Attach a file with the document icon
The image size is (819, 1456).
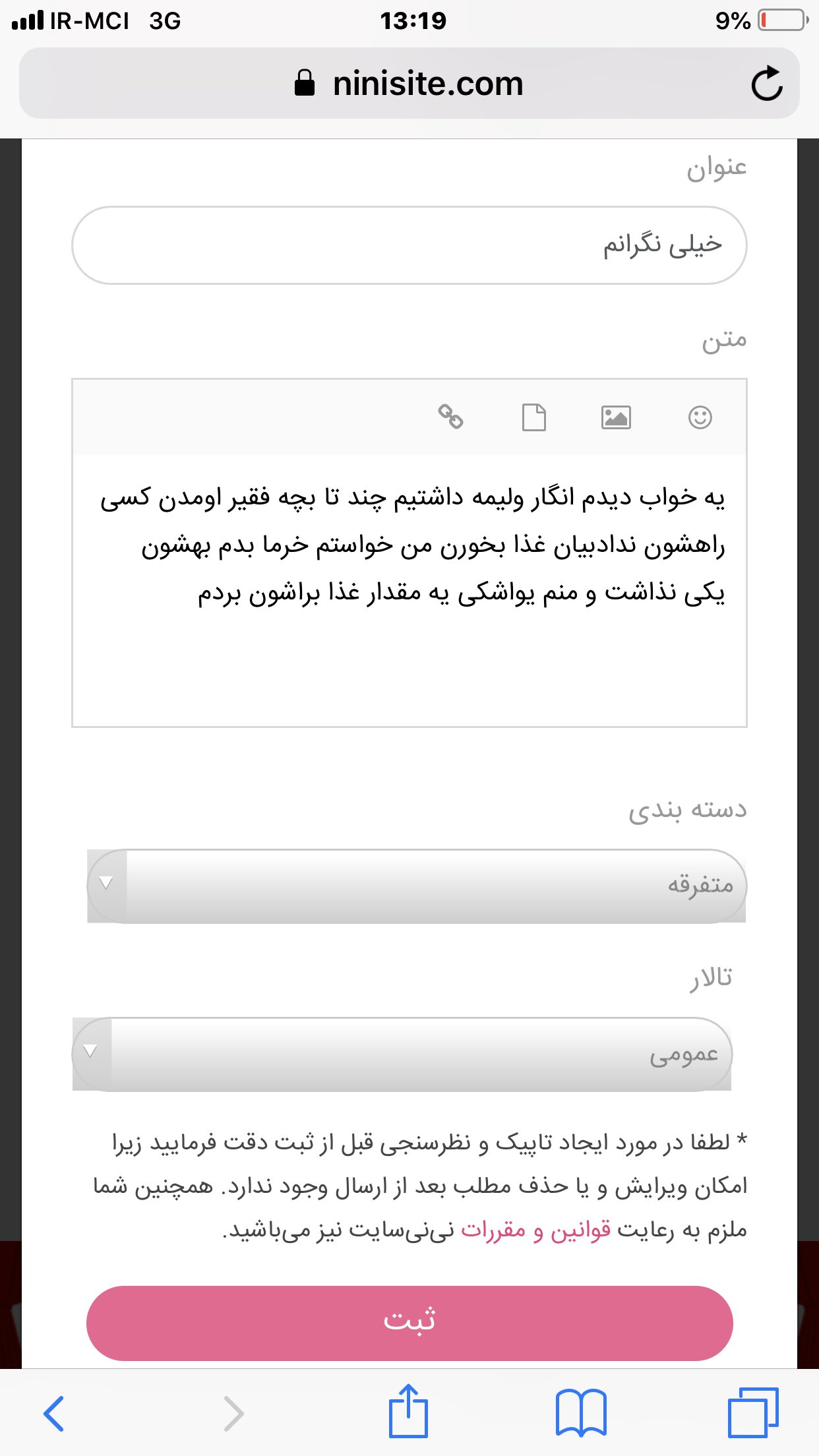[x=533, y=417]
